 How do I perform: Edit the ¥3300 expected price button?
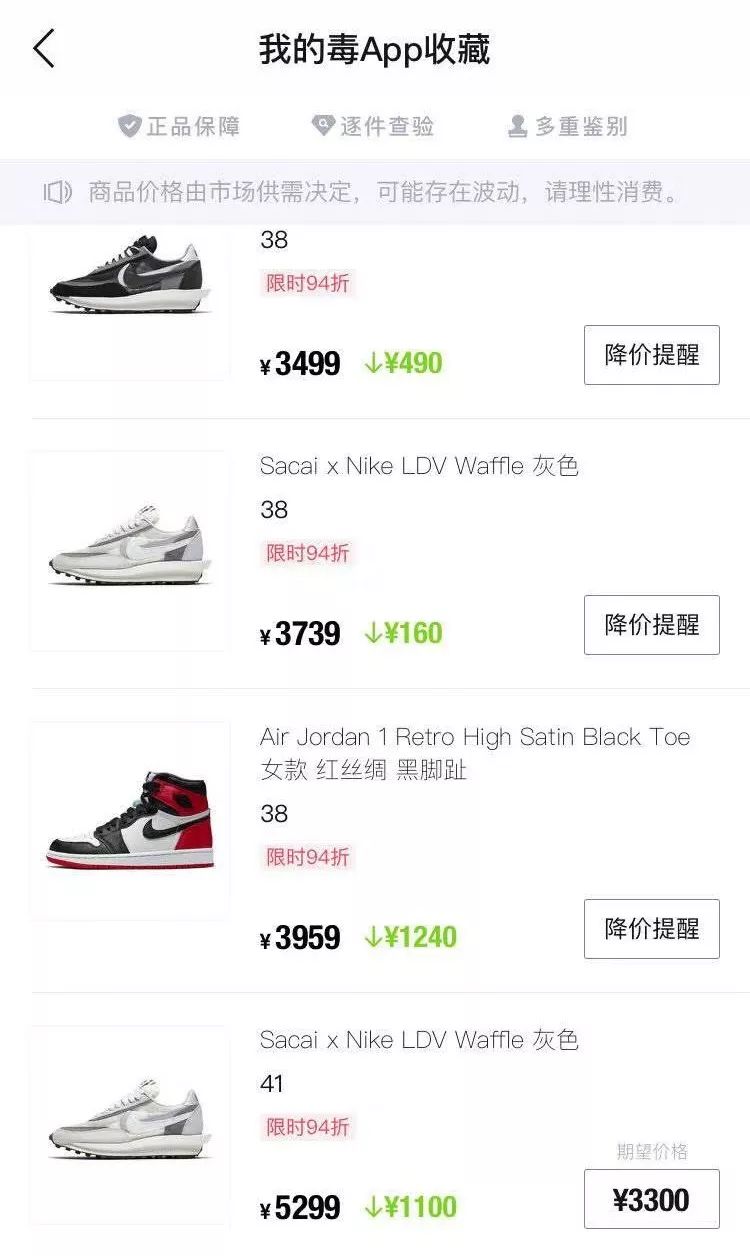pyautogui.click(x=651, y=1199)
